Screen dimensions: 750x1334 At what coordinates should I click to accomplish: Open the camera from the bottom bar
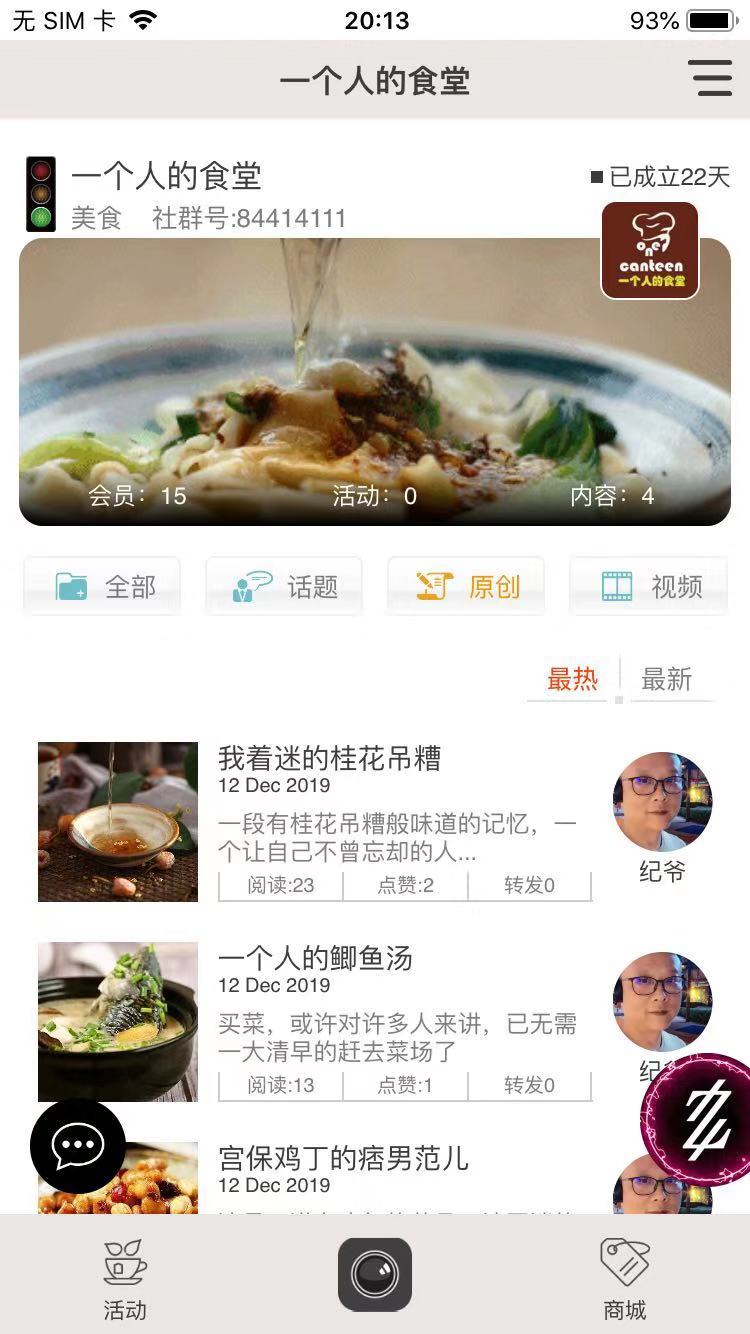(x=375, y=1274)
